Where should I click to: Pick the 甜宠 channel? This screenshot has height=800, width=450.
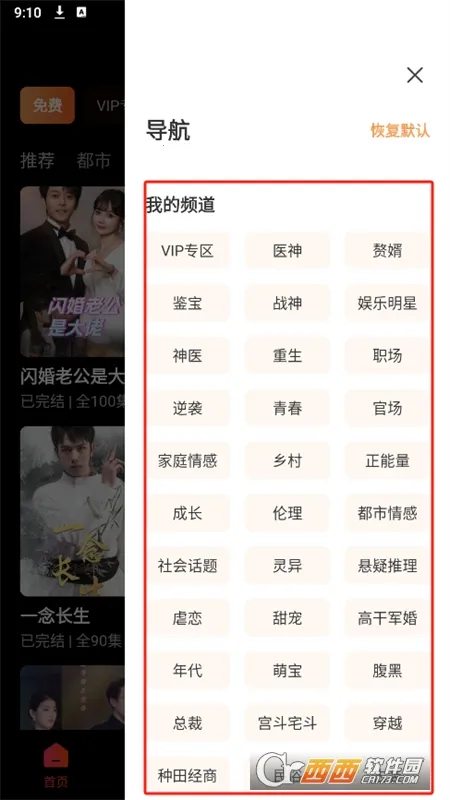(287, 618)
